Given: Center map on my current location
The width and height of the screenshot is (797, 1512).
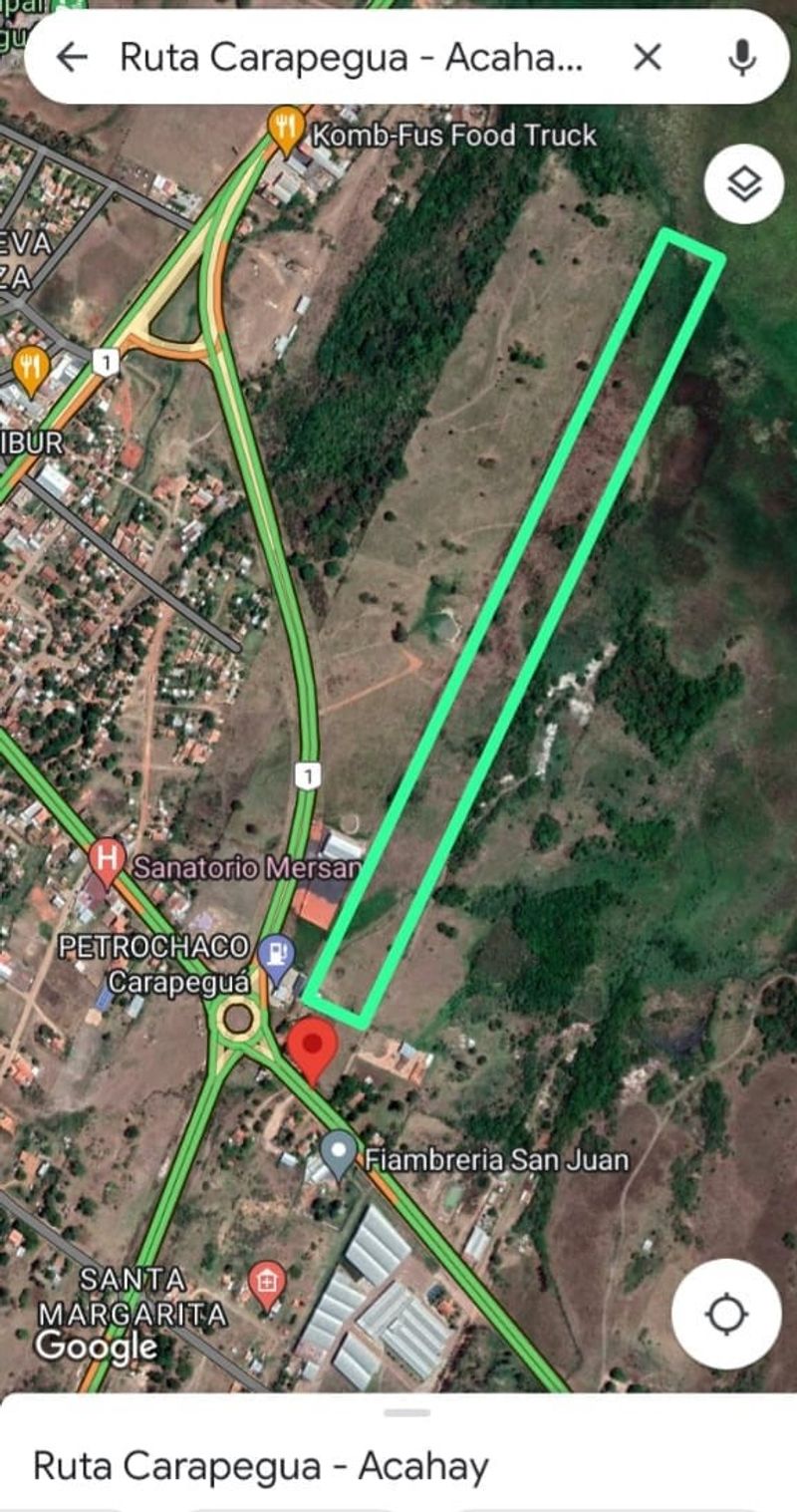Looking at the screenshot, I should click(726, 1314).
